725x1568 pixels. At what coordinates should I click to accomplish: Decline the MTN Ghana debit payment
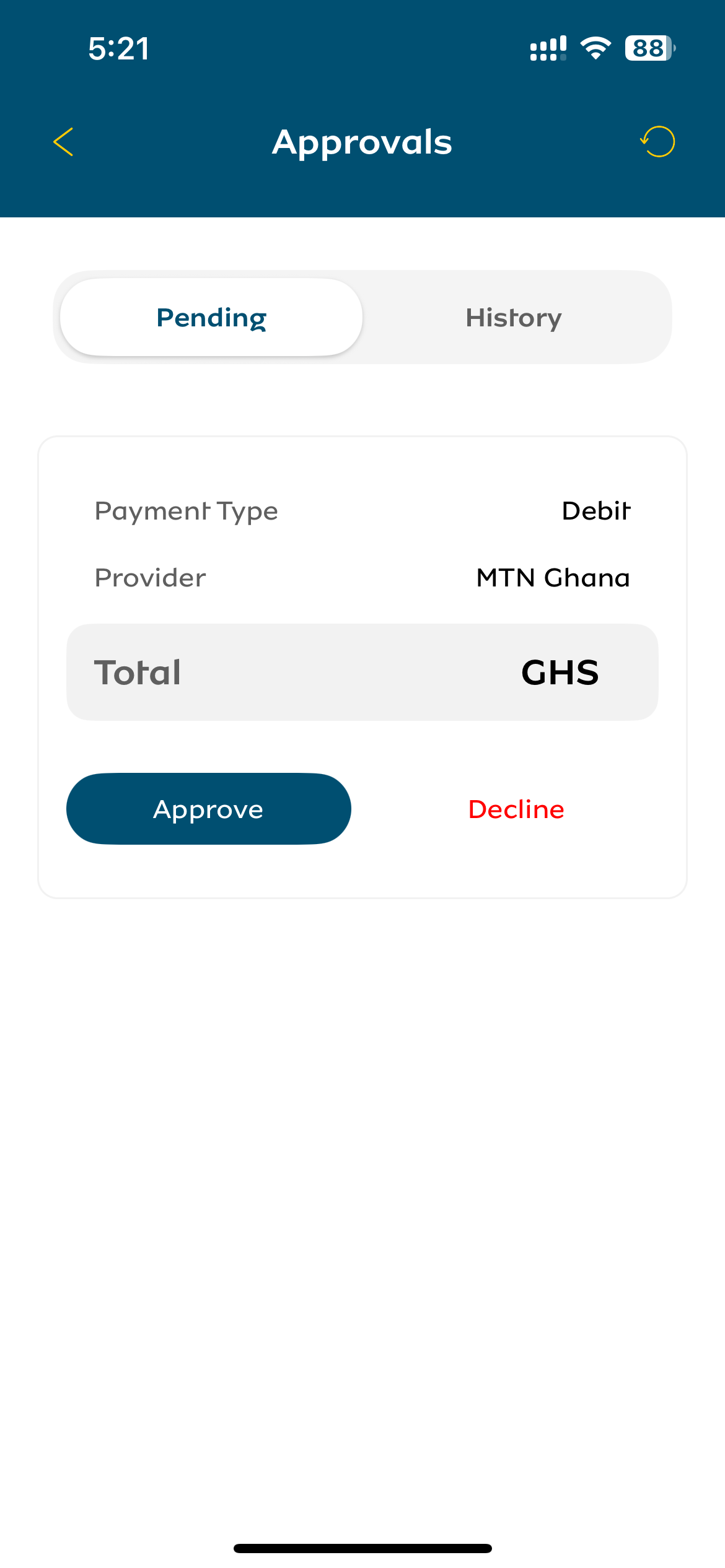516,809
